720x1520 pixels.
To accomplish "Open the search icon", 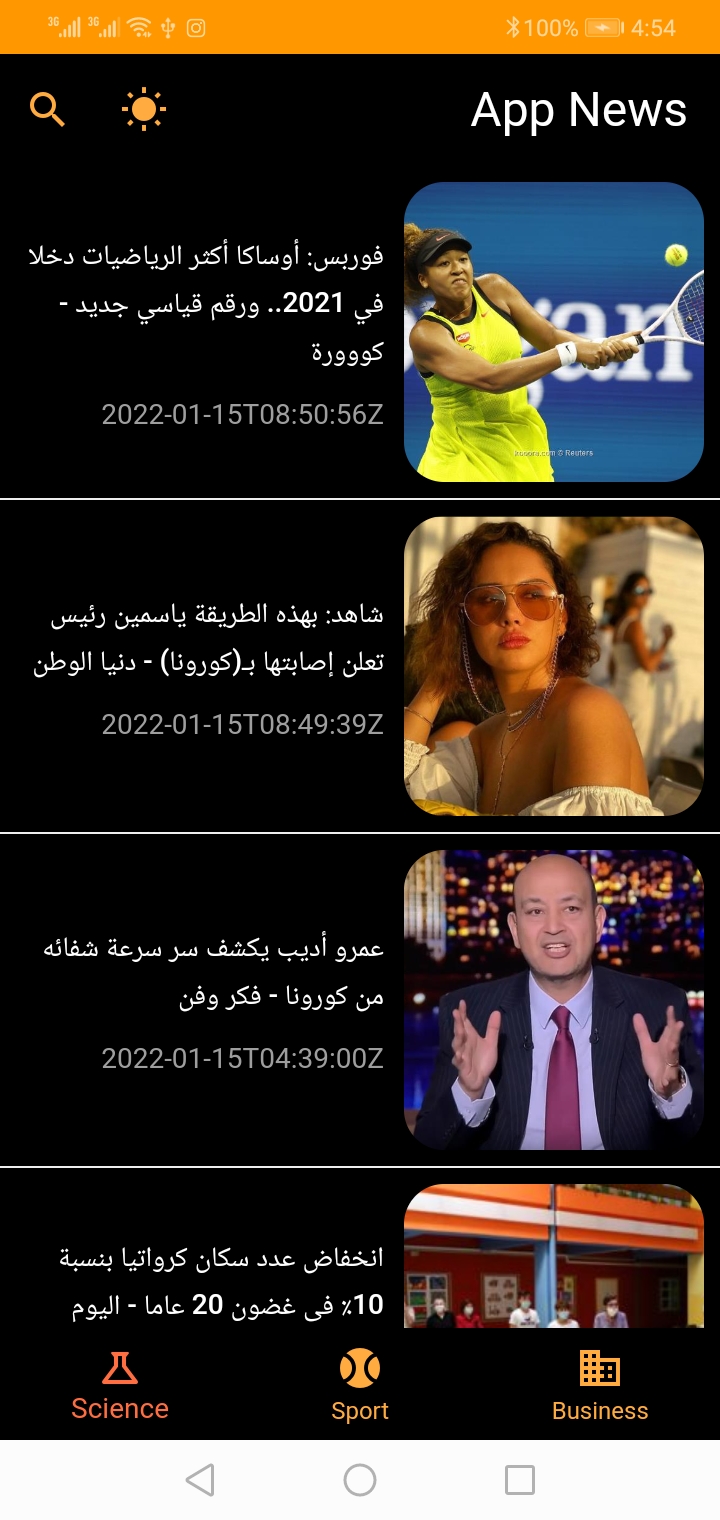I will pos(47,109).
